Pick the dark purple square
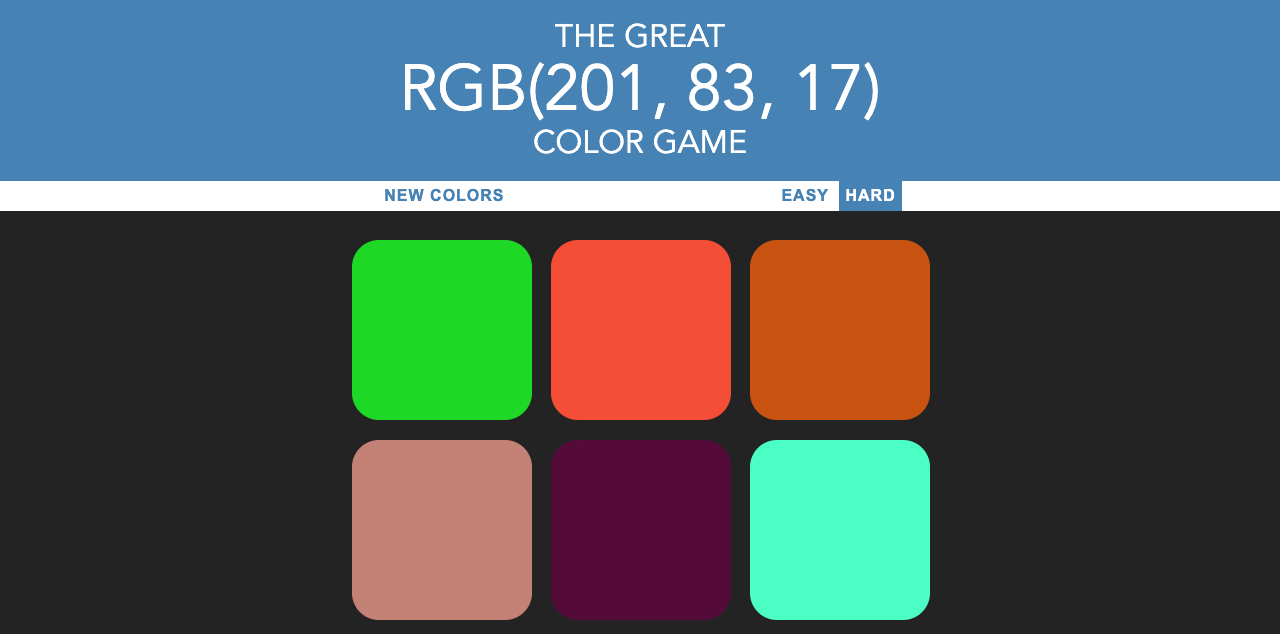This screenshot has width=1280, height=634. (641, 530)
